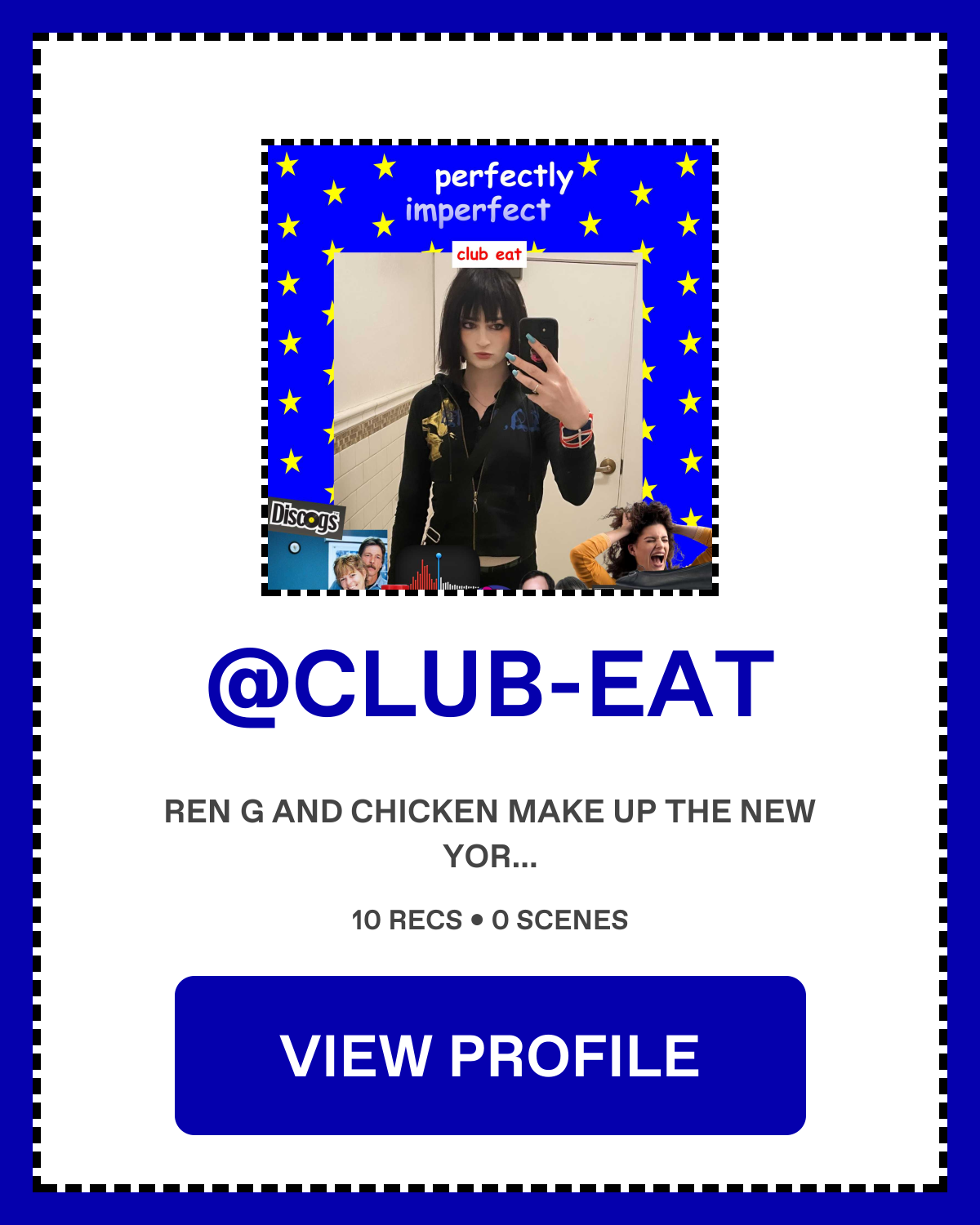
Task: Open the club eat profile picture
Action: click(x=490, y=367)
